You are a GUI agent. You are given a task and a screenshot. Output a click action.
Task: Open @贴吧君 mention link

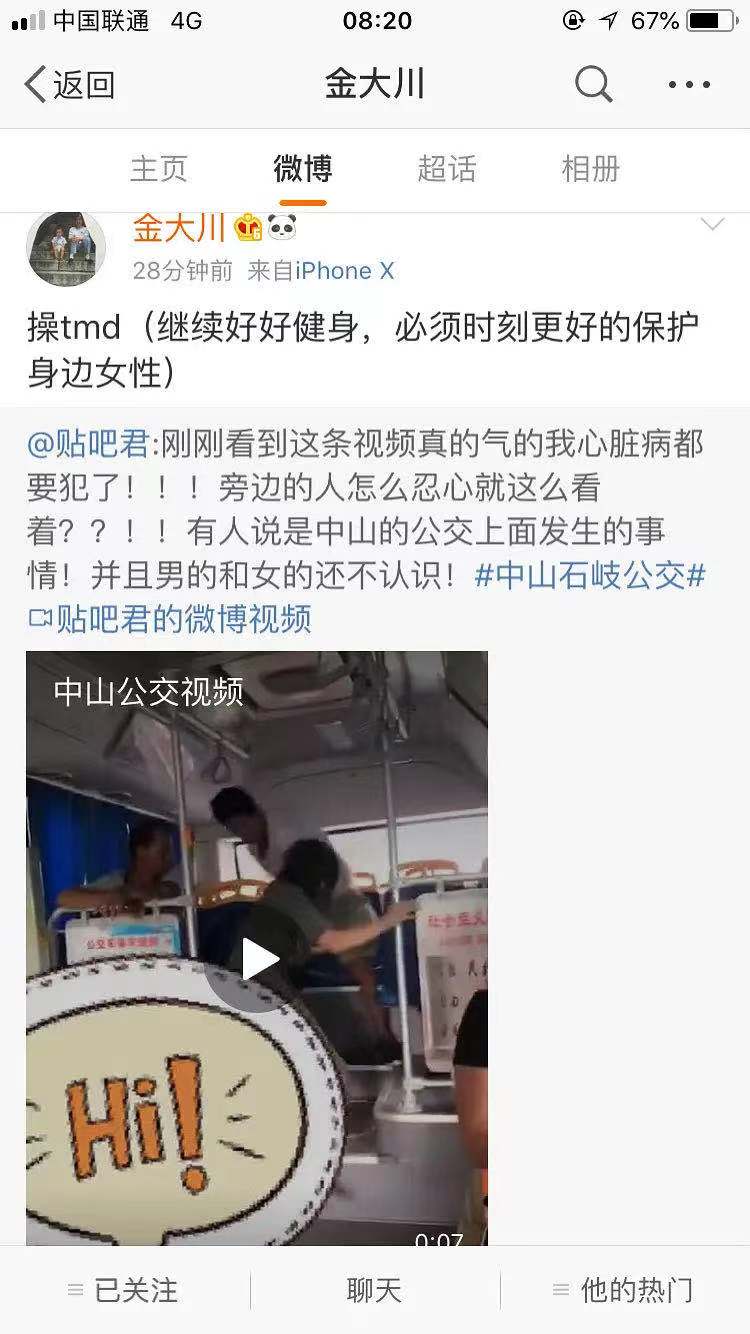coord(88,443)
